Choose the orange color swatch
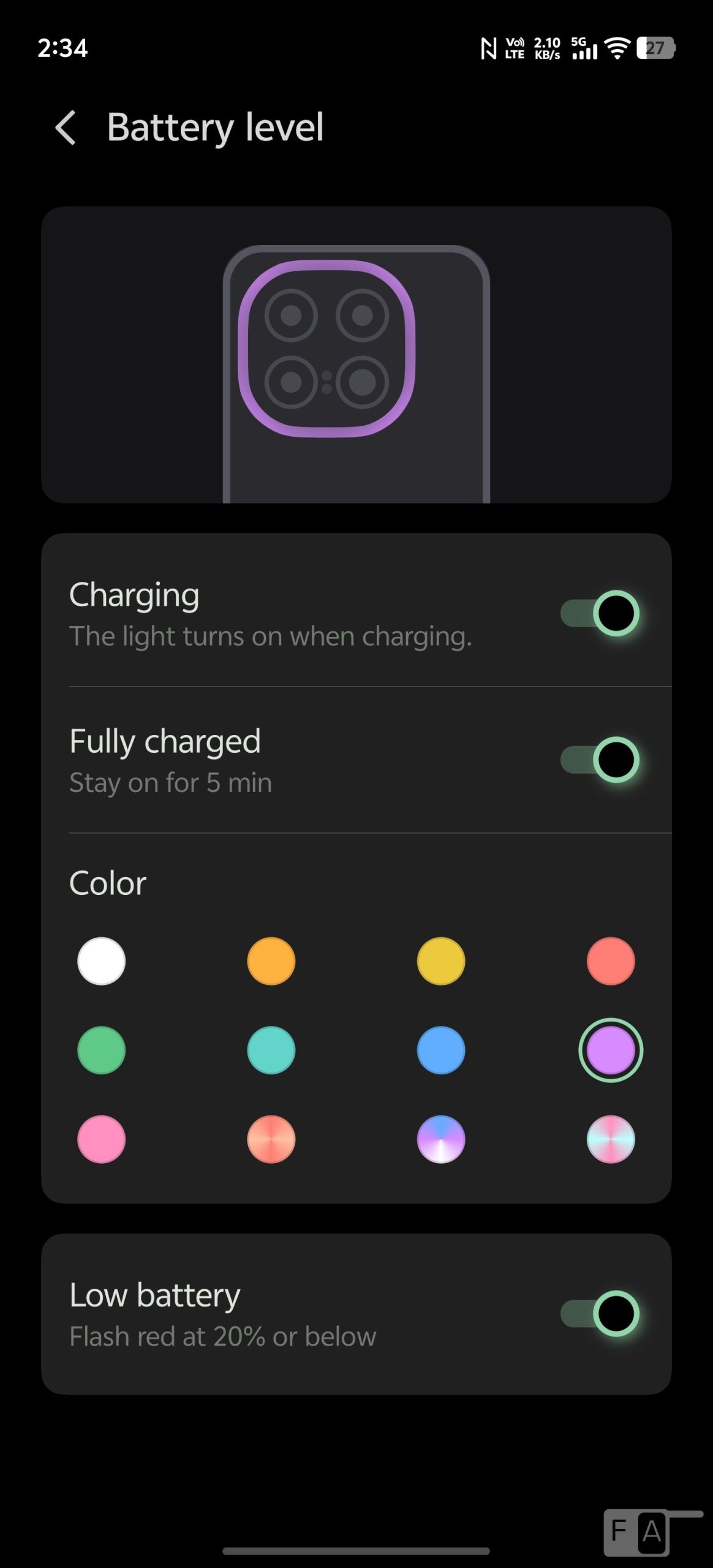The image size is (713, 1568). point(271,961)
